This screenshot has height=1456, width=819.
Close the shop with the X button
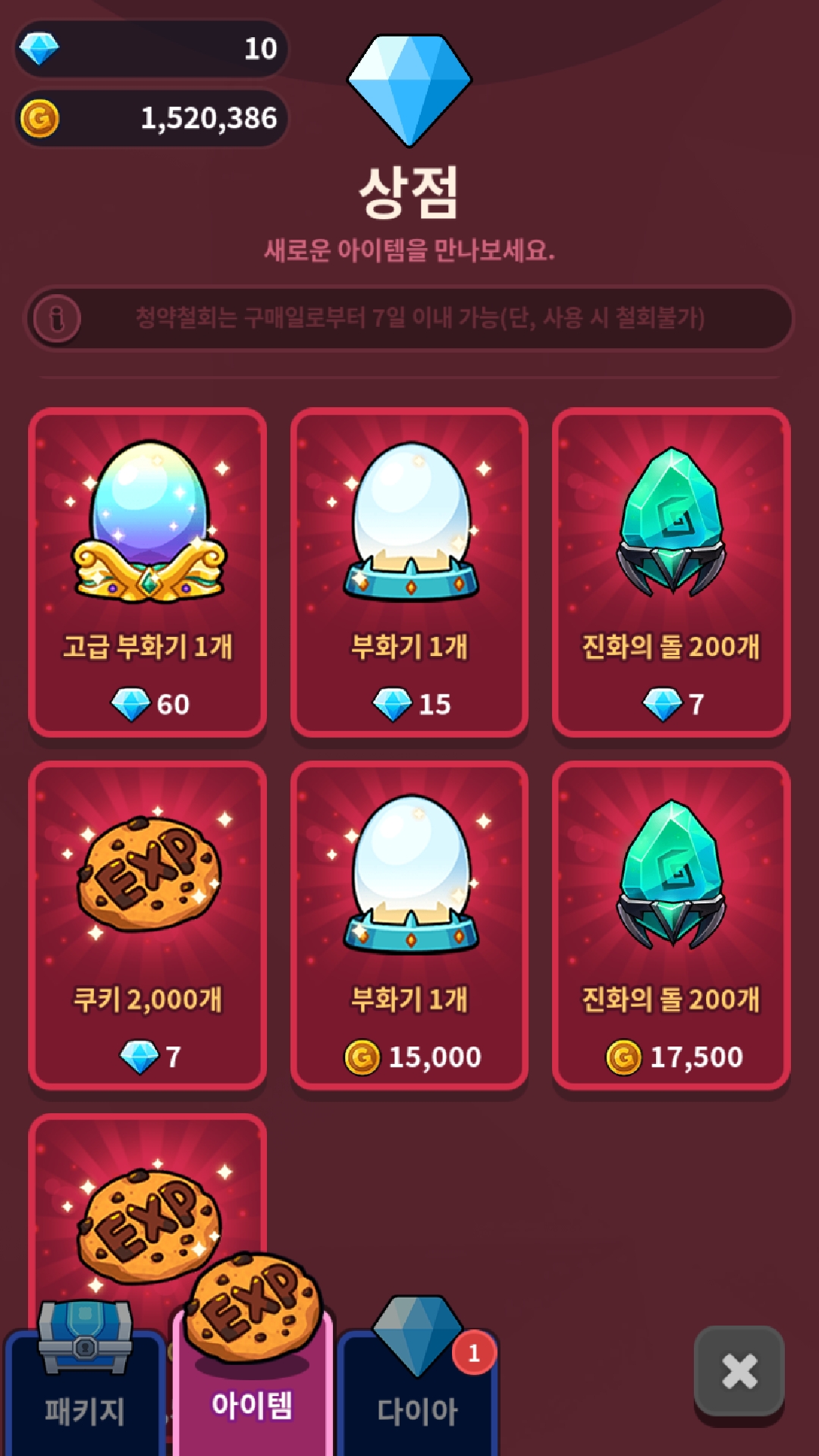tap(739, 1371)
